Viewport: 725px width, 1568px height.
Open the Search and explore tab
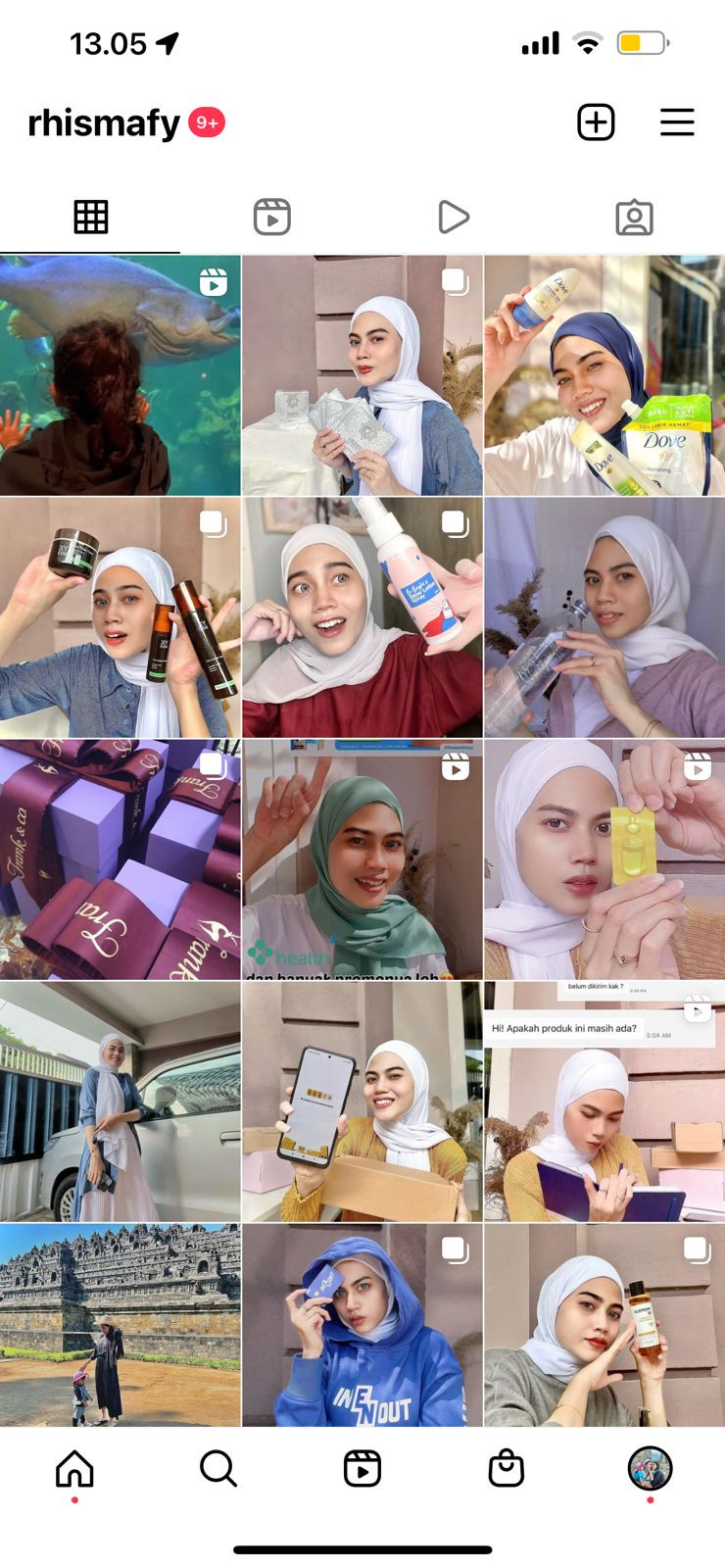(x=217, y=1468)
